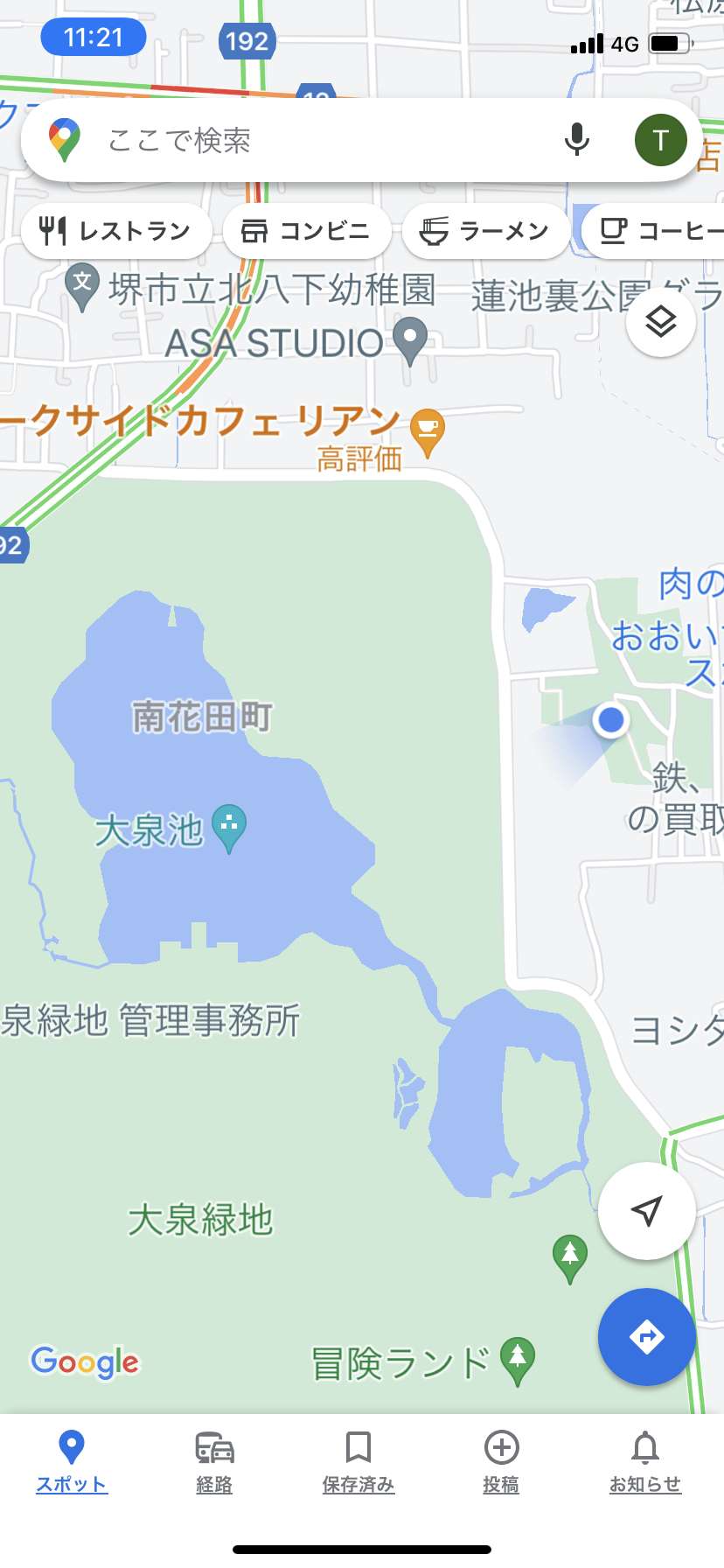
Task: Switch to the お知らせ tab
Action: click(x=645, y=1461)
